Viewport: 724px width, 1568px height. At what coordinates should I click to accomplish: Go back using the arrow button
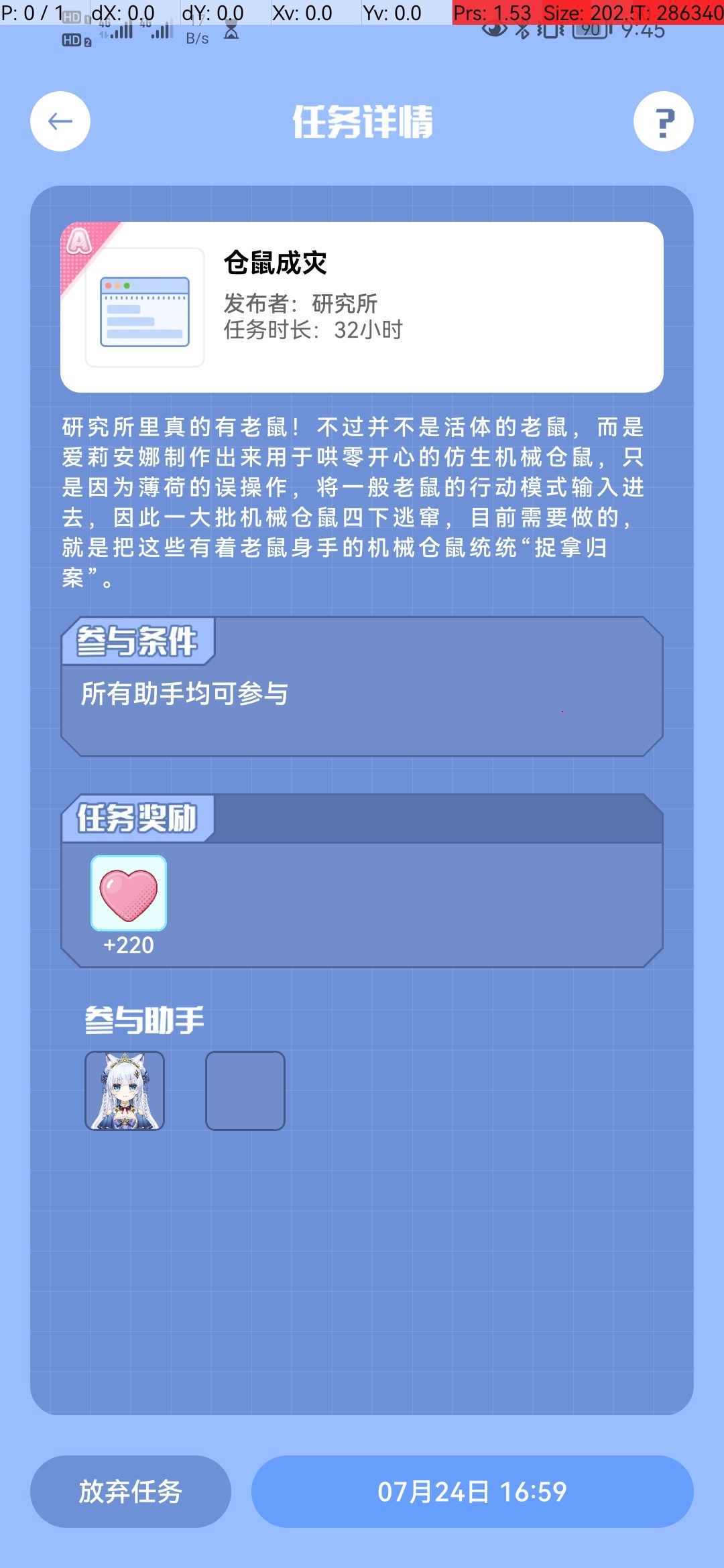pos(60,121)
